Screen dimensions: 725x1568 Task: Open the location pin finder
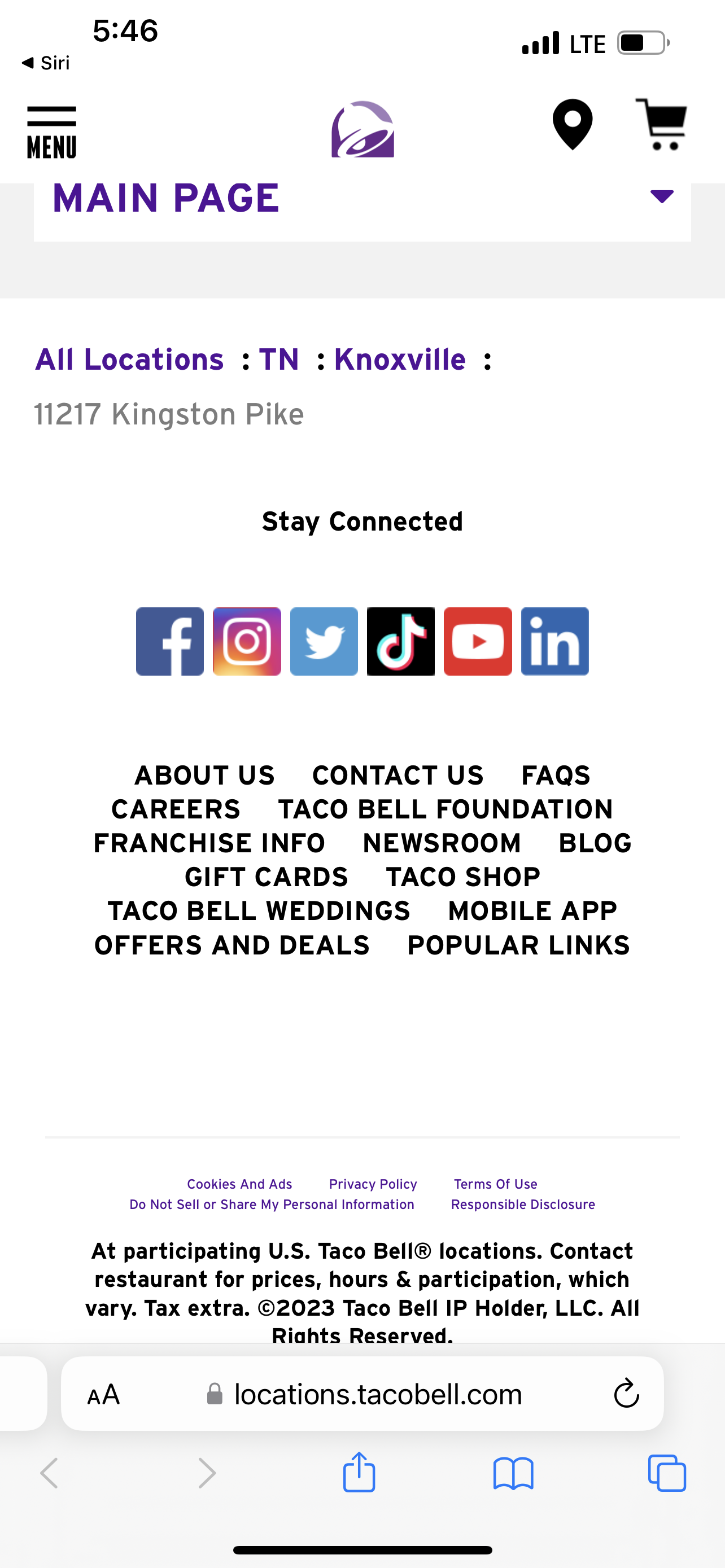point(572,125)
